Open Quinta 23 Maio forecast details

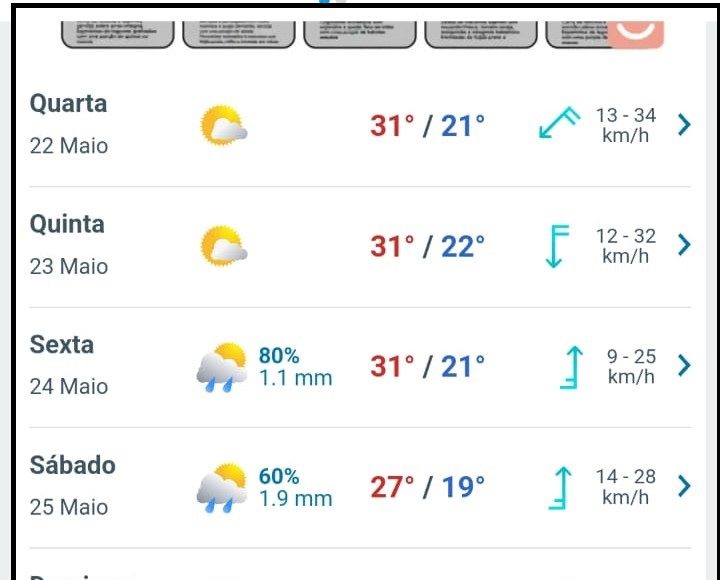click(684, 245)
